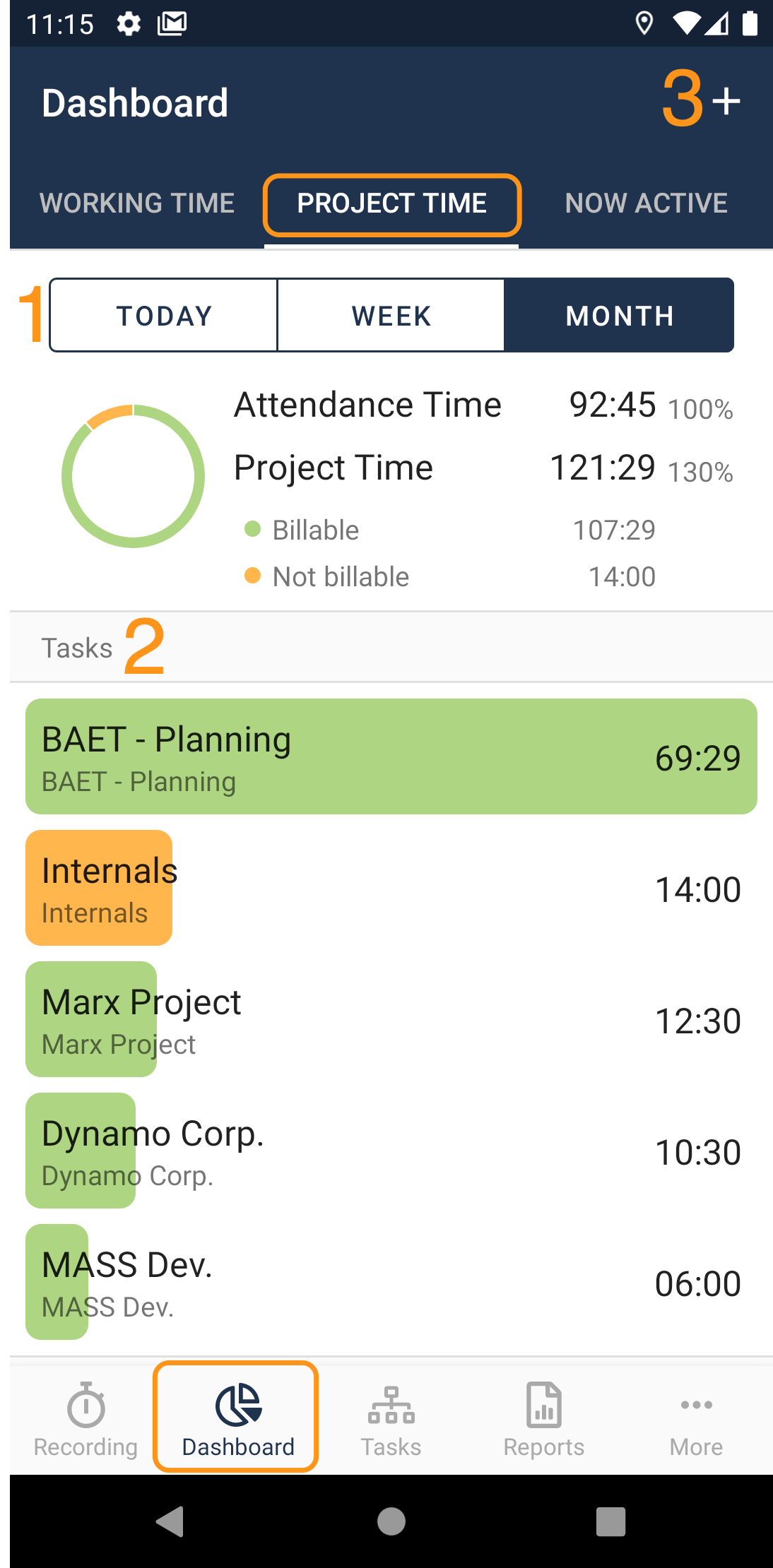The image size is (773, 1568).
Task: Open the Now Active tab
Action: point(646,203)
